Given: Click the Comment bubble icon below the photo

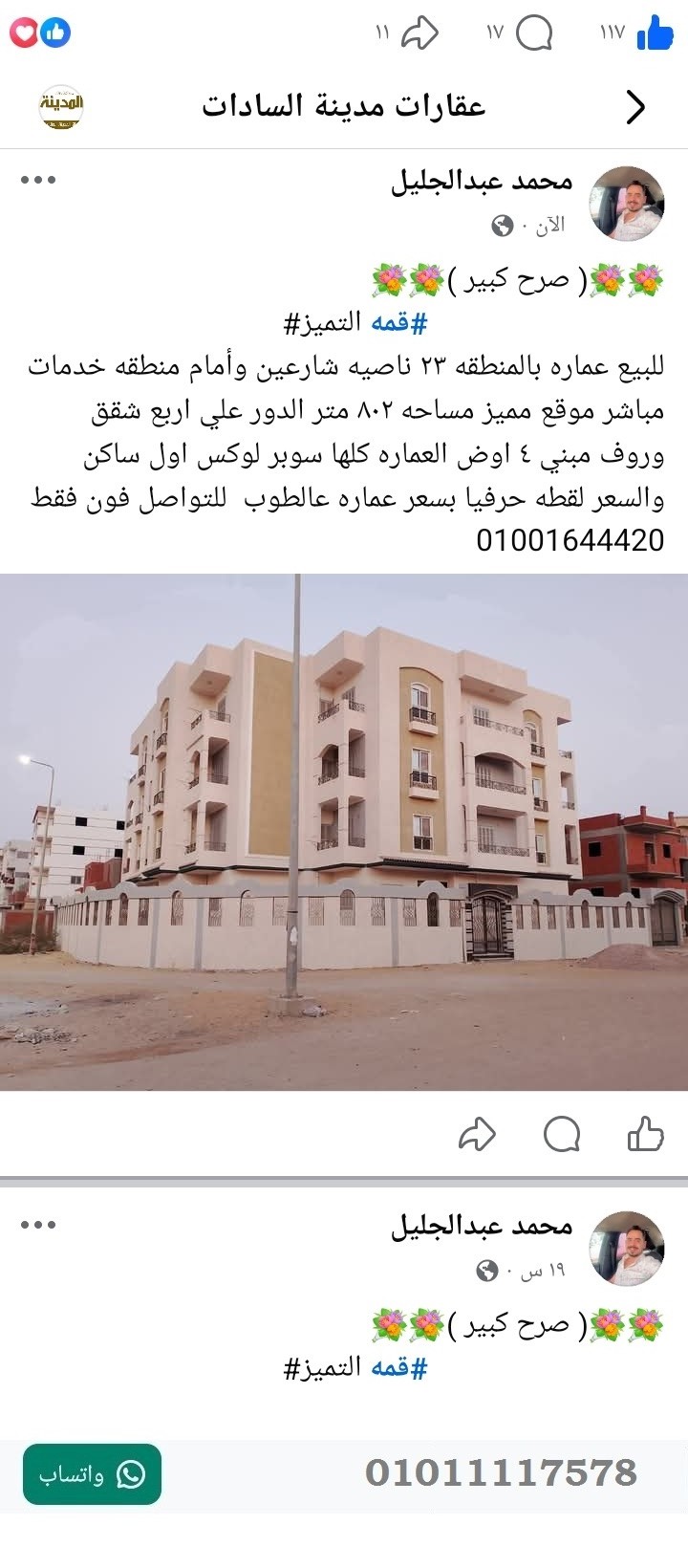Looking at the screenshot, I should (562, 1134).
